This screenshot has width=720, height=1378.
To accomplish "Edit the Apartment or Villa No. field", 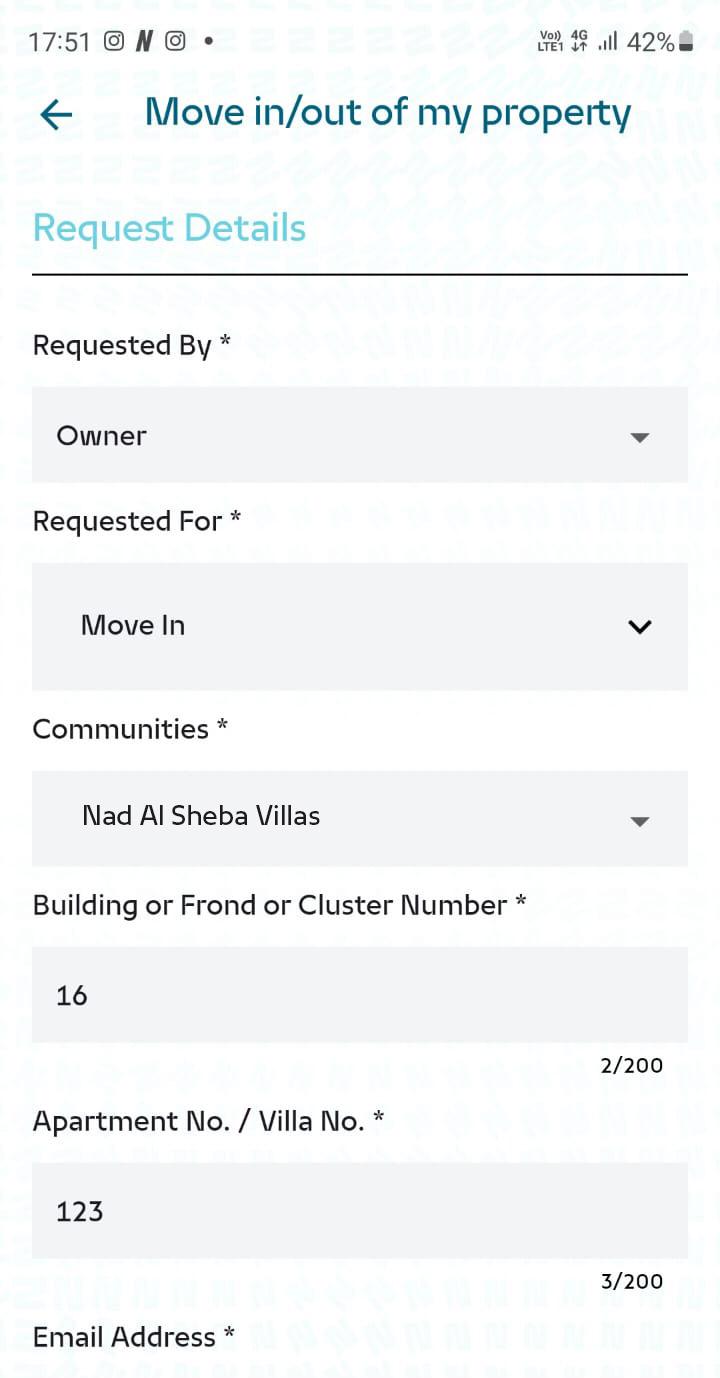I will point(359,1211).
